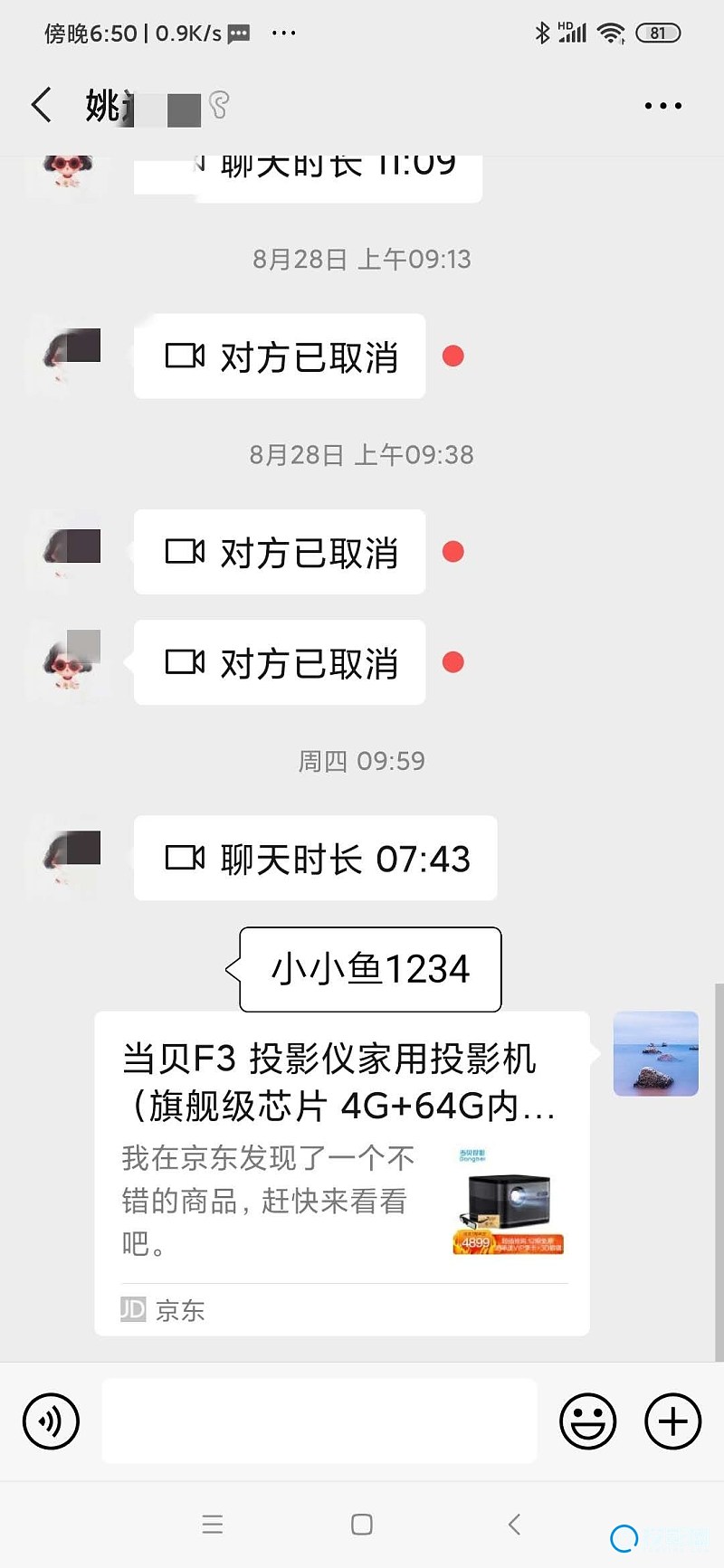The width and height of the screenshot is (724, 1568).
Task: Go back to the chat list
Action: pyautogui.click(x=42, y=105)
